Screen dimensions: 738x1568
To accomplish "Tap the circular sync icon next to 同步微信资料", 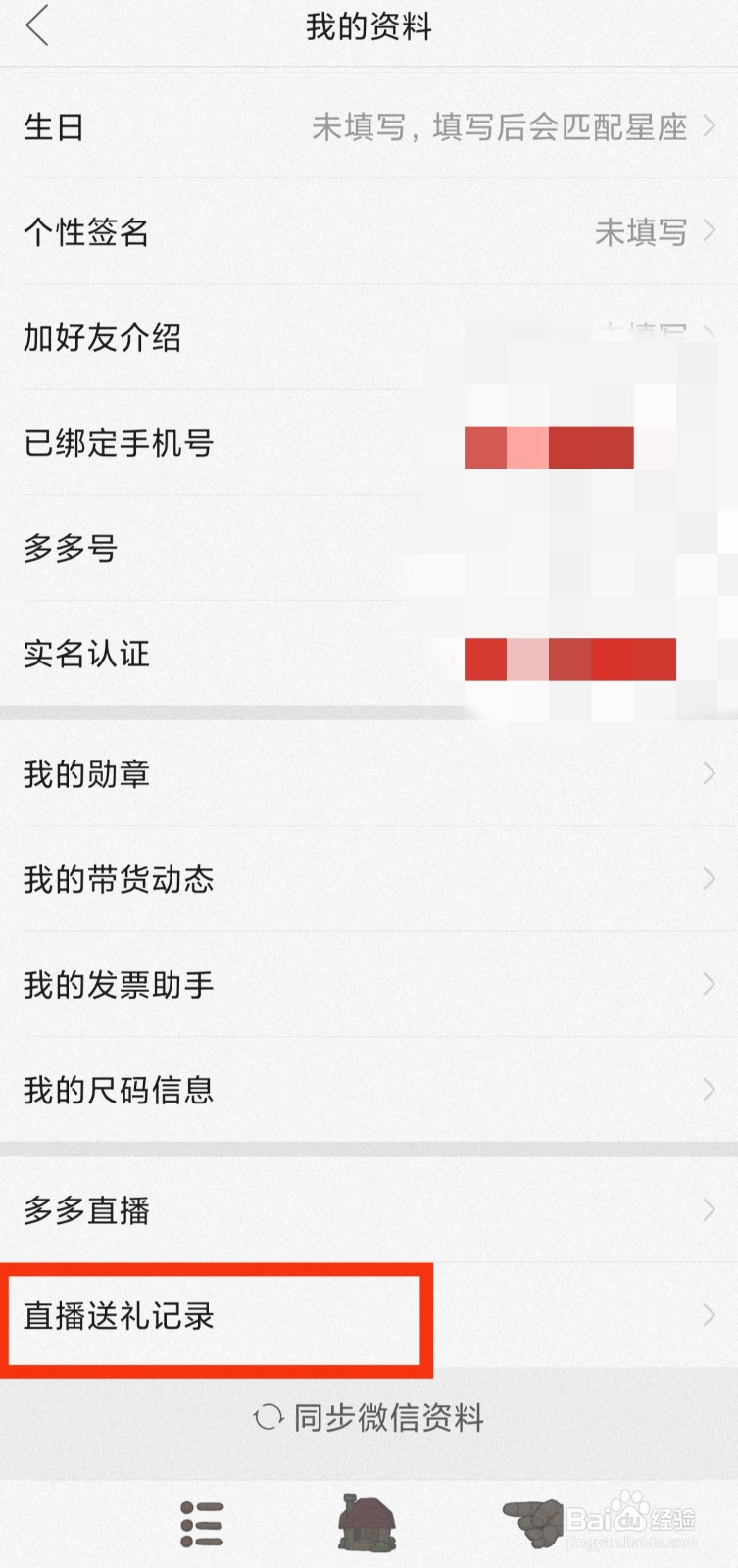I will coord(266,1418).
